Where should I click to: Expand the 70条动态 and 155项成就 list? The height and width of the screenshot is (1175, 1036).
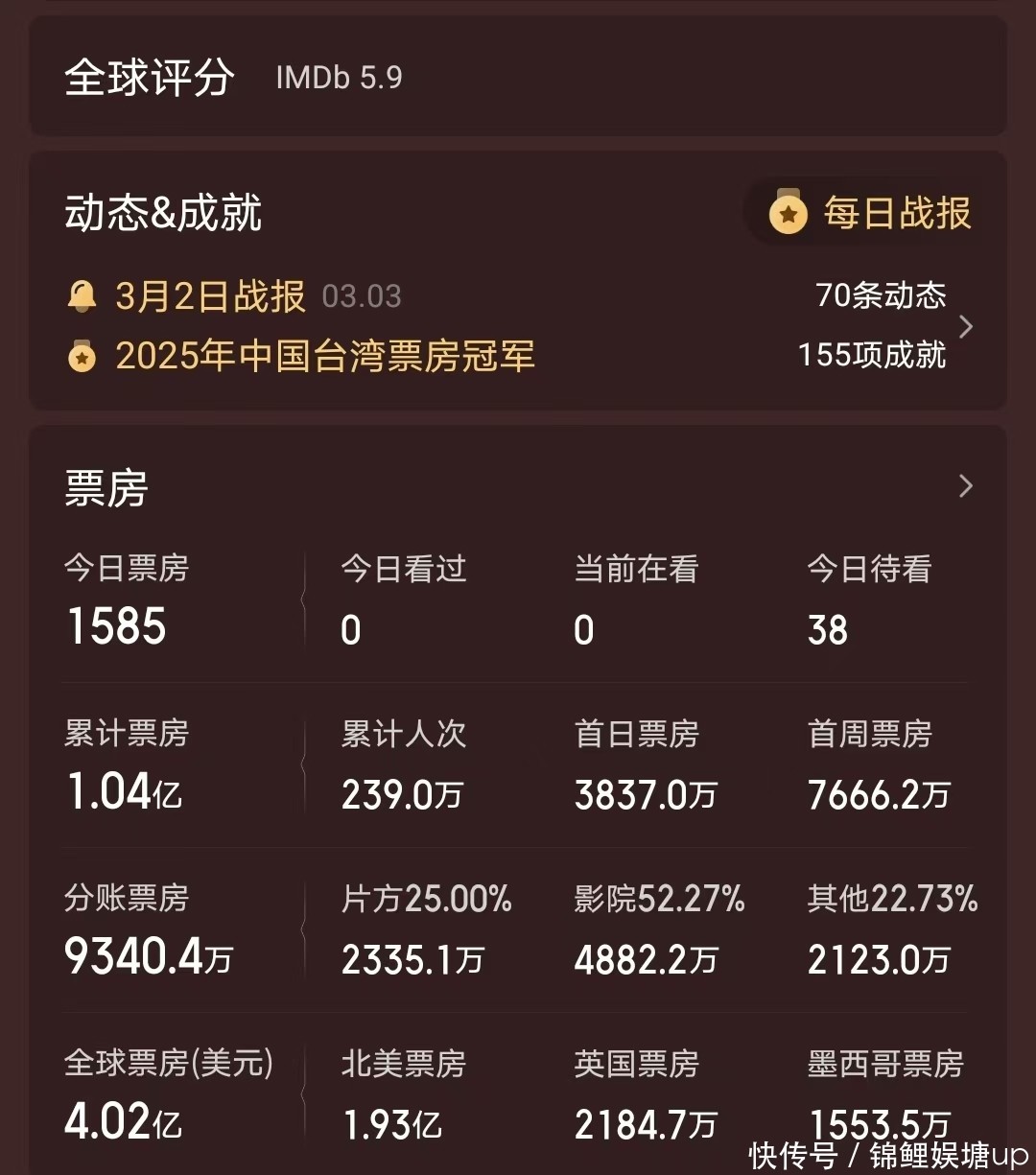(x=965, y=326)
